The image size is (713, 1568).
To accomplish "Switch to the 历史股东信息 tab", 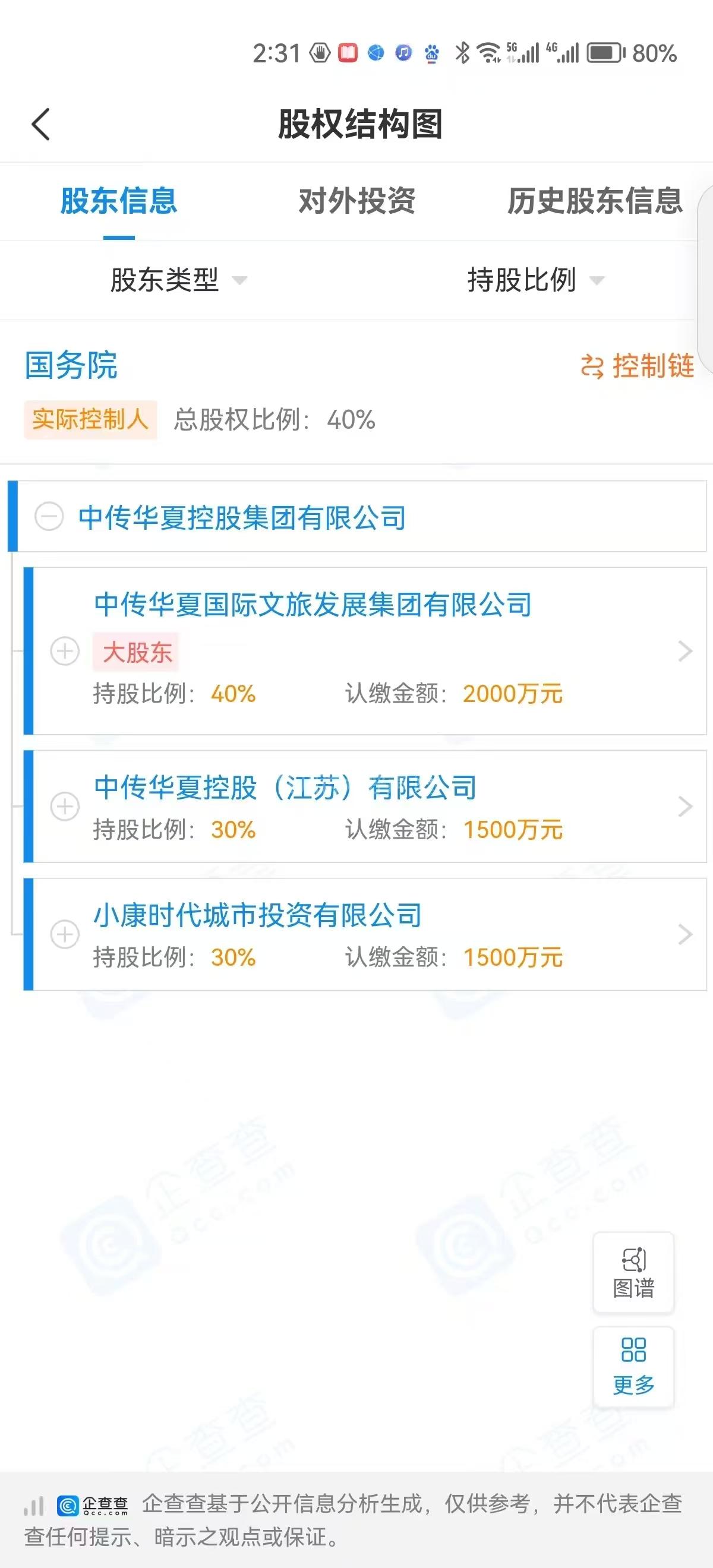I will 594,201.
